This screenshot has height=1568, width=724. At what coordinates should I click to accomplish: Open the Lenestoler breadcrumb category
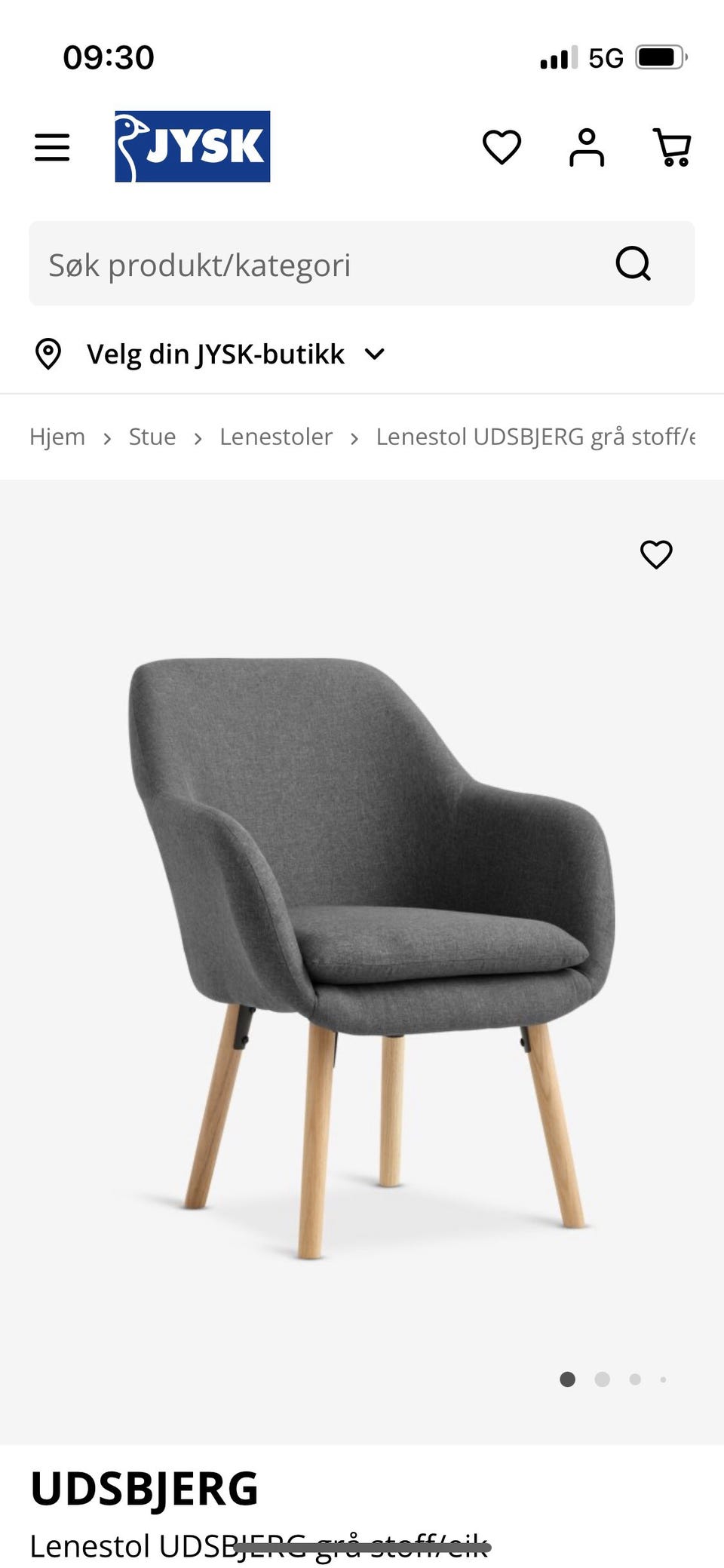click(x=276, y=437)
